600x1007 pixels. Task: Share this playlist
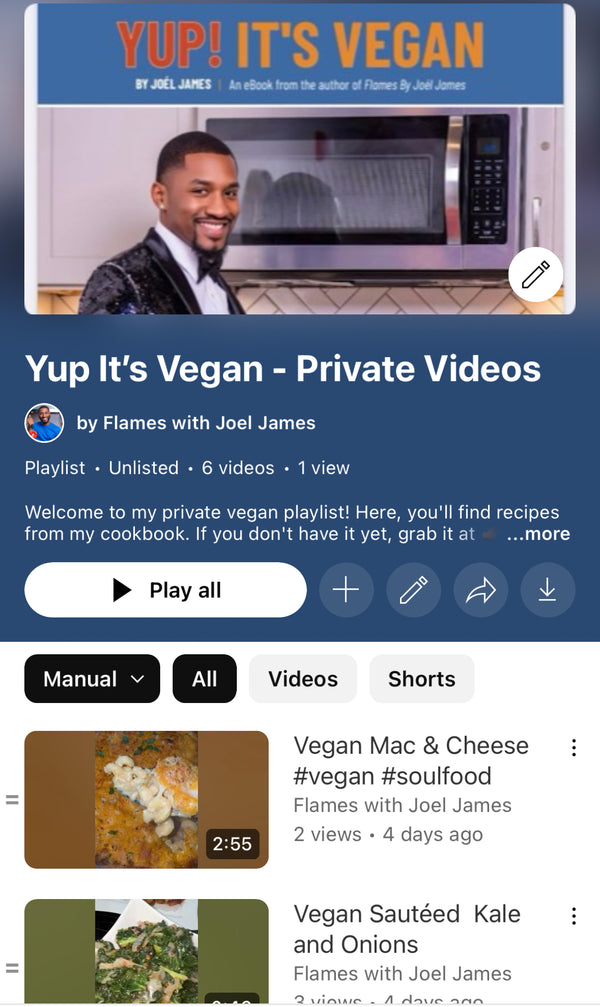pos(481,590)
